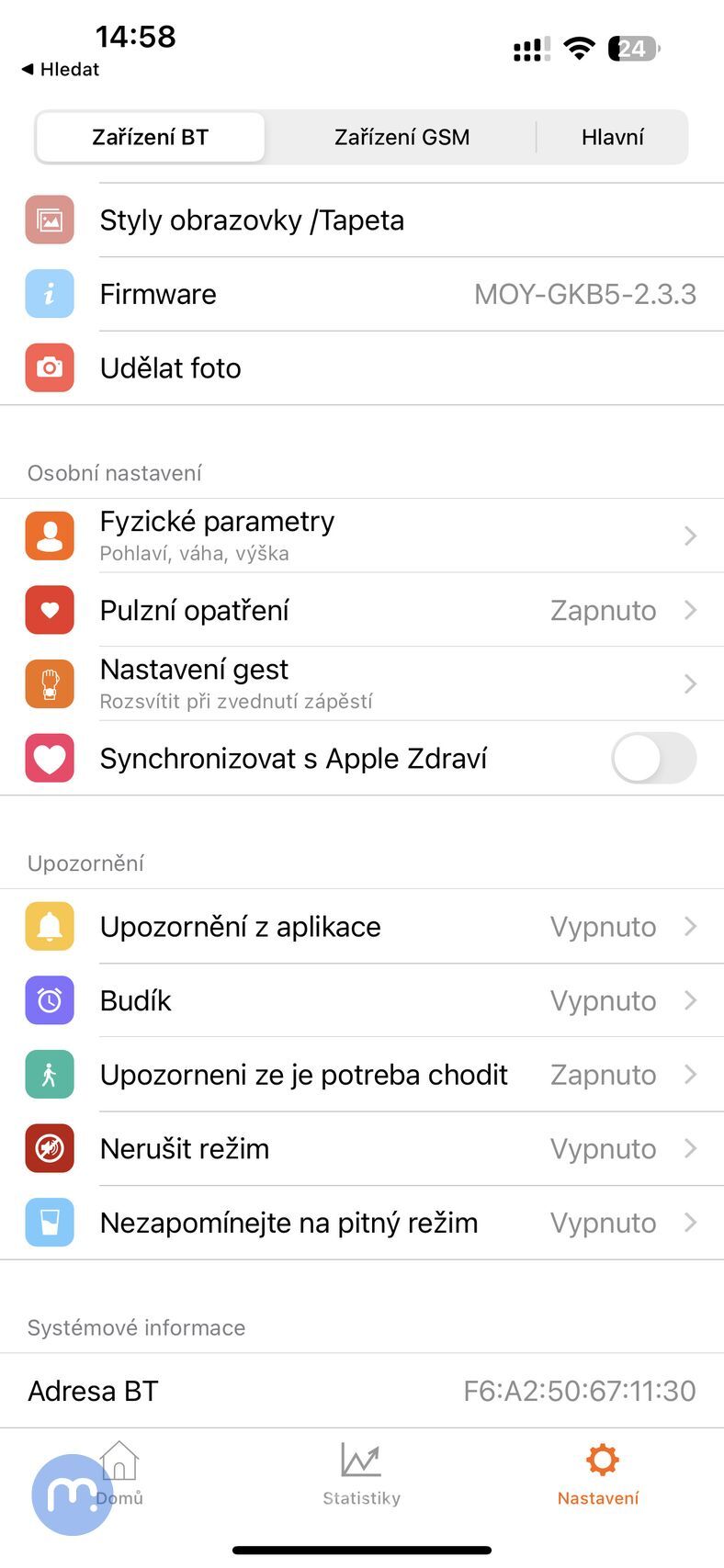Open Pulzní opatření settings
724x1568 pixels.
(362, 610)
